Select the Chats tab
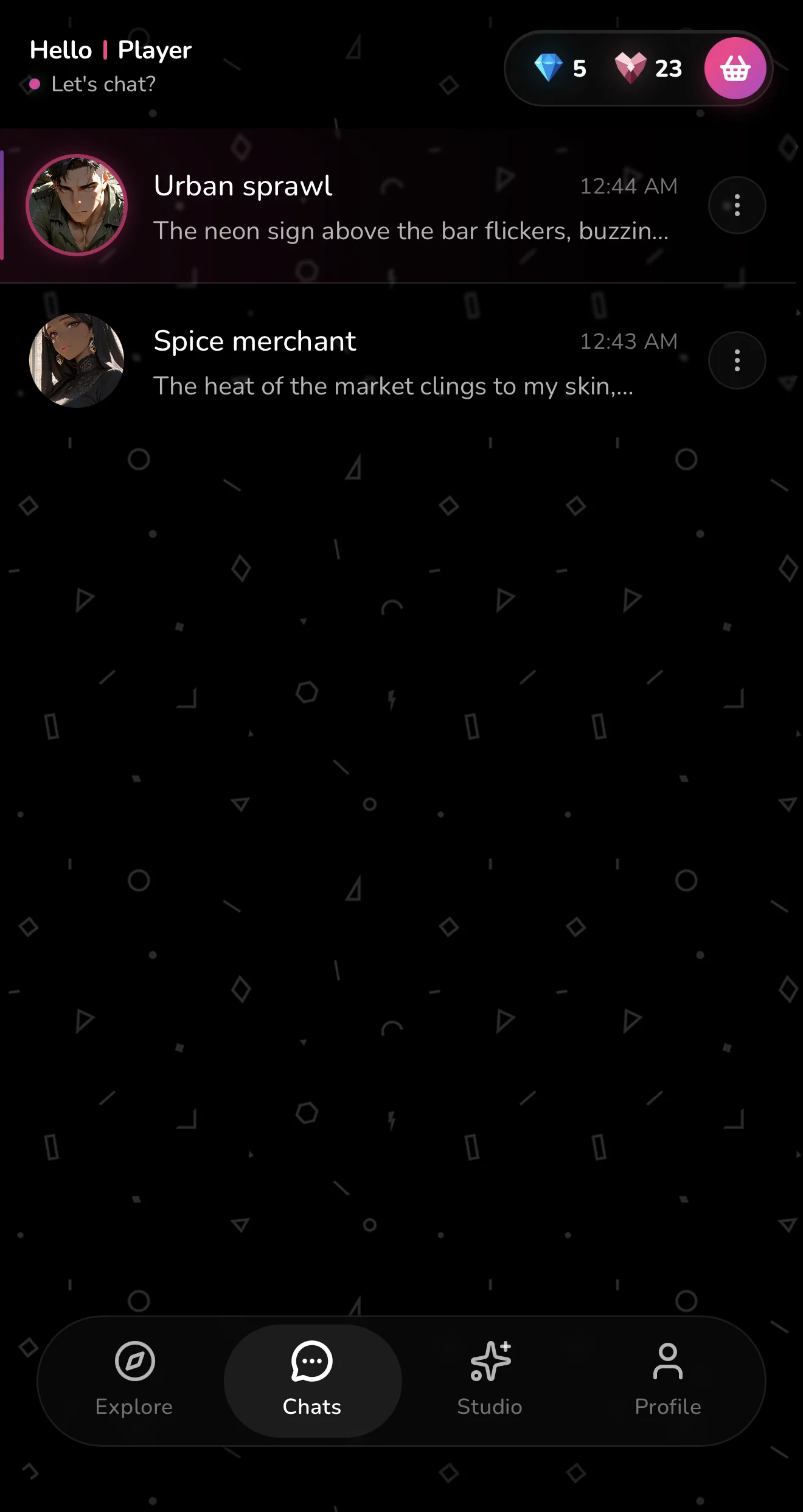The height and width of the screenshot is (1512, 803). click(x=312, y=1381)
